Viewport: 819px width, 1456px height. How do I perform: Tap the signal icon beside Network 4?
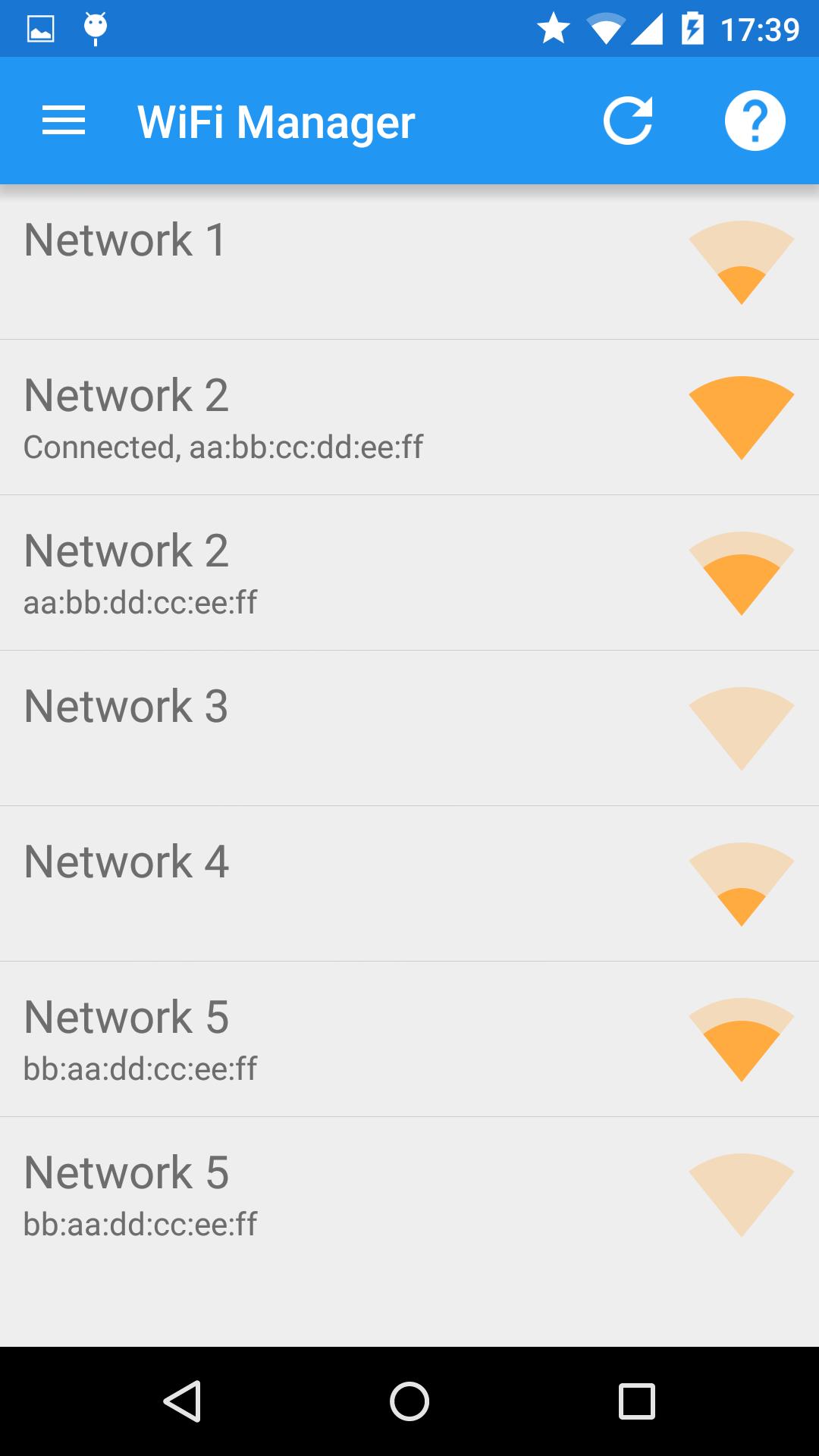[740, 882]
